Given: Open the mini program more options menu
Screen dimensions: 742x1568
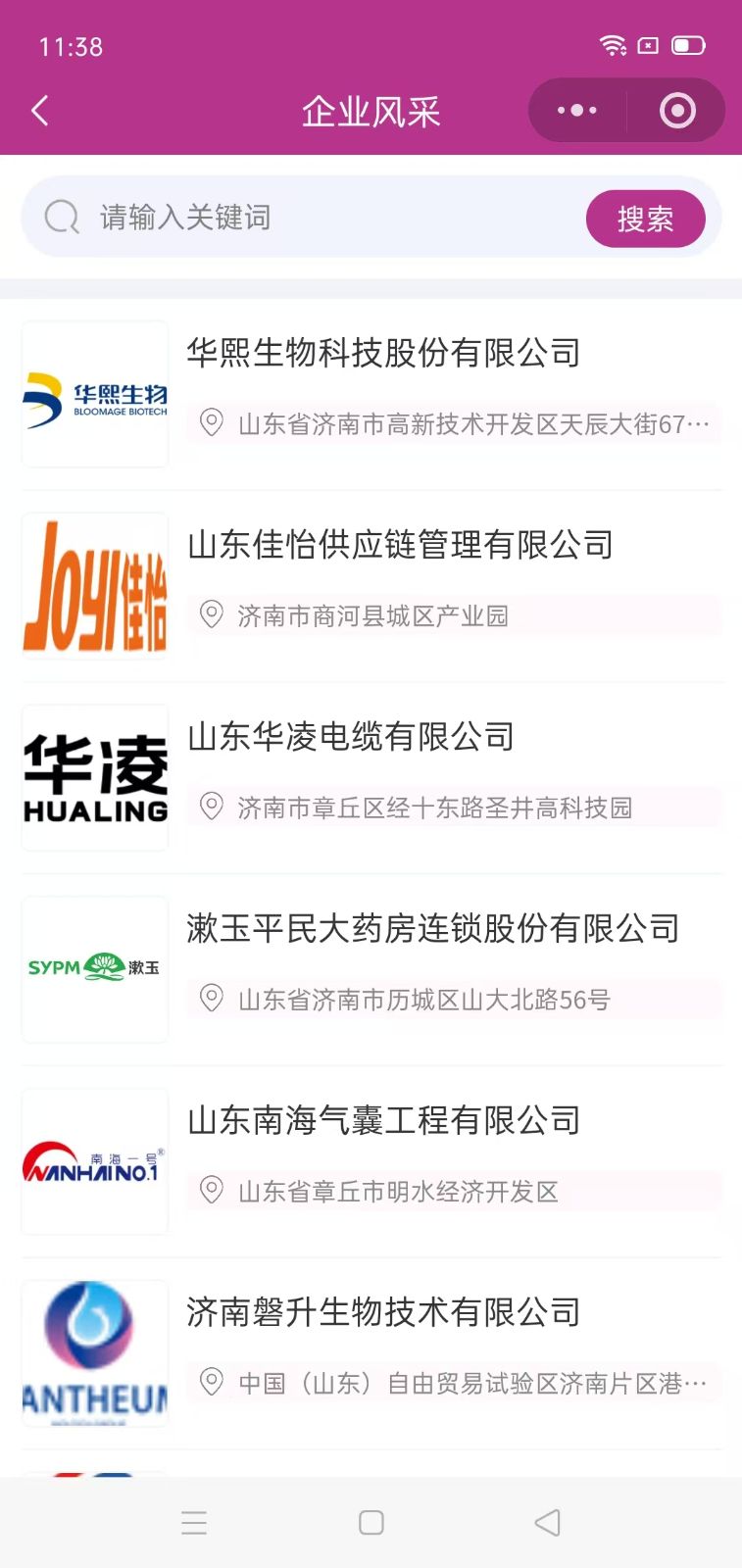Looking at the screenshot, I should (576, 111).
